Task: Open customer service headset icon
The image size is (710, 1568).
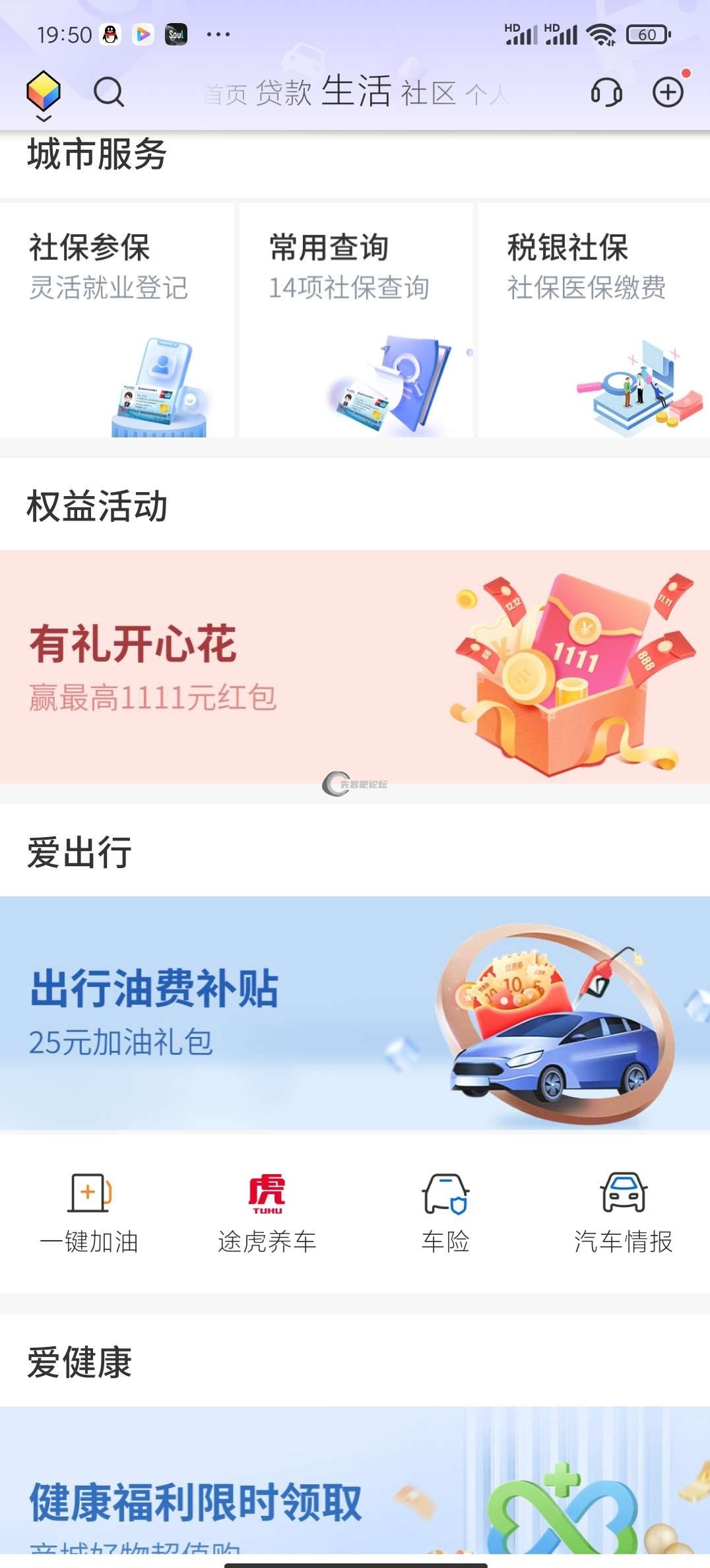Action: pyautogui.click(x=606, y=92)
